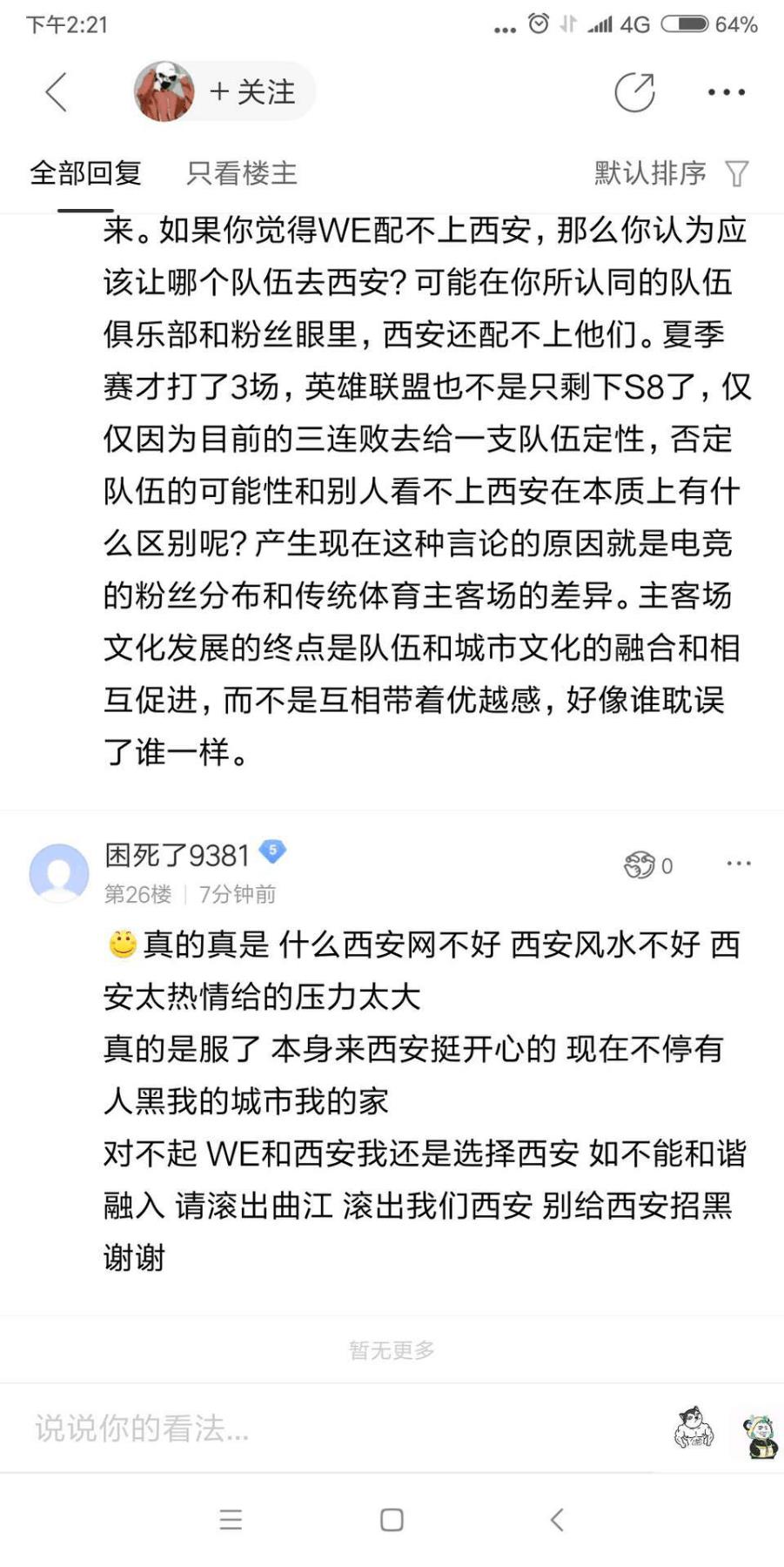Go back using the top-left arrow
The image size is (784, 1567).
57,92
